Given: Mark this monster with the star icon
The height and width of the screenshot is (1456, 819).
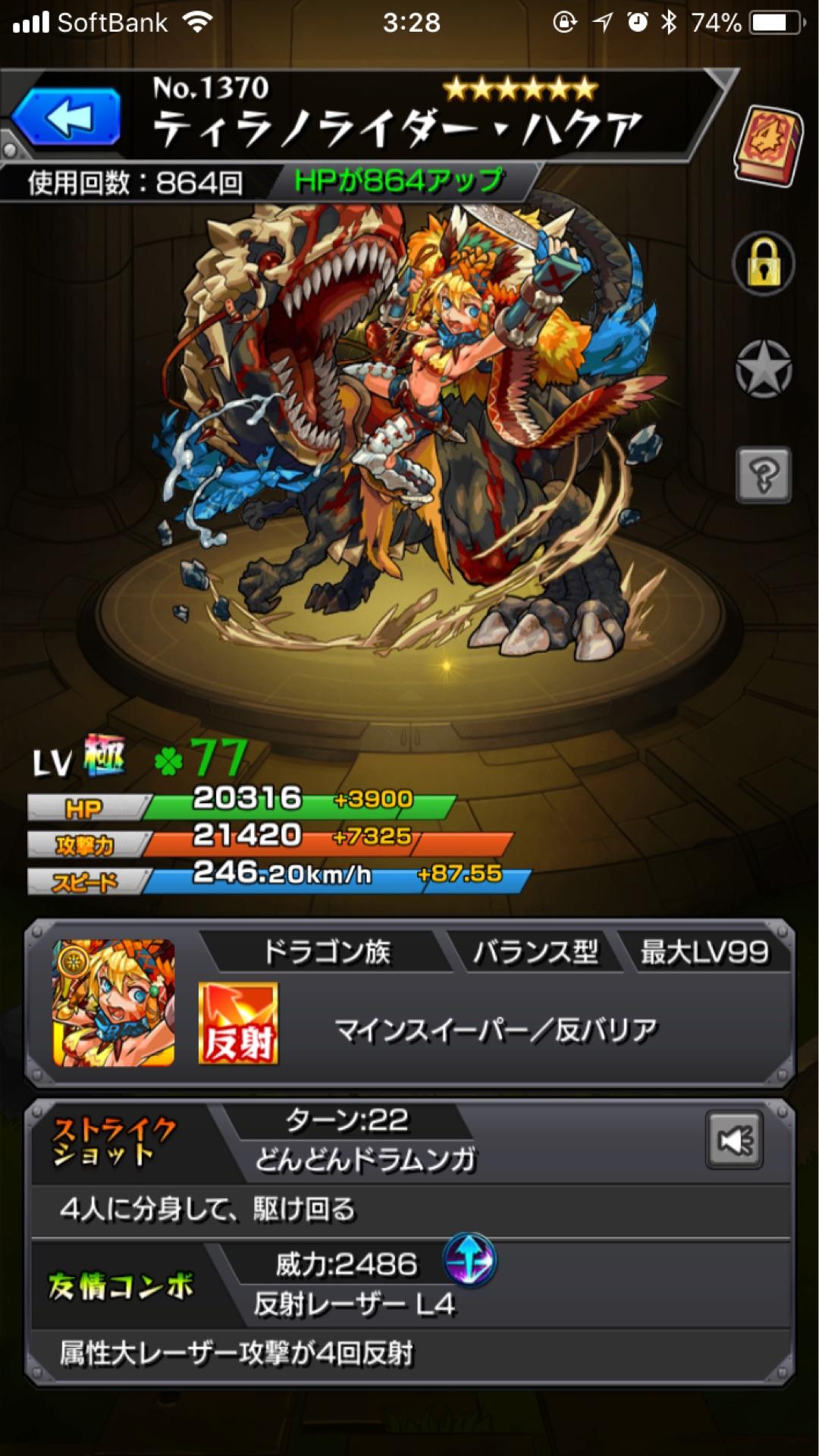Looking at the screenshot, I should tap(763, 369).
